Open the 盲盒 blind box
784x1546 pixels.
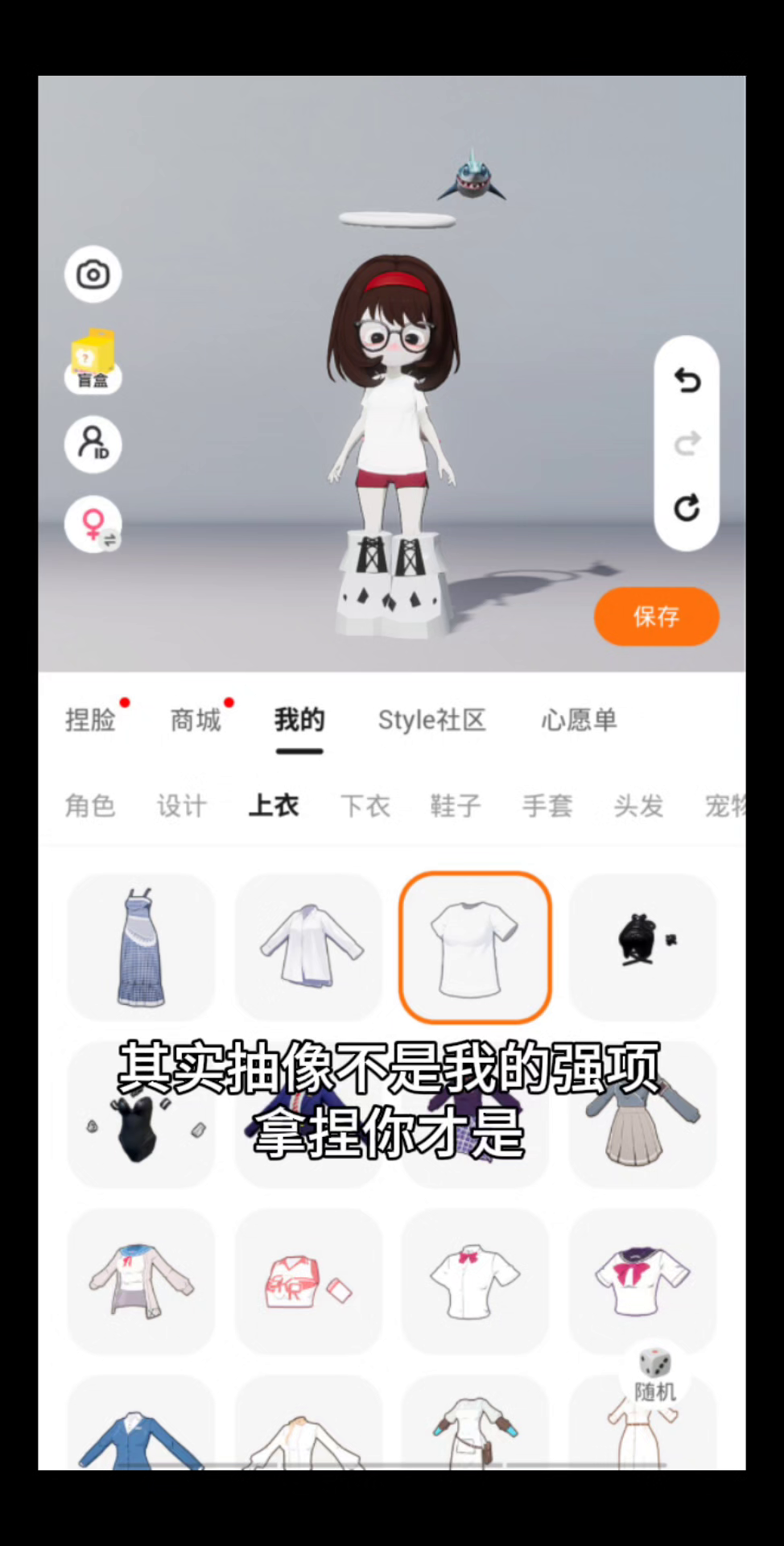point(93,360)
